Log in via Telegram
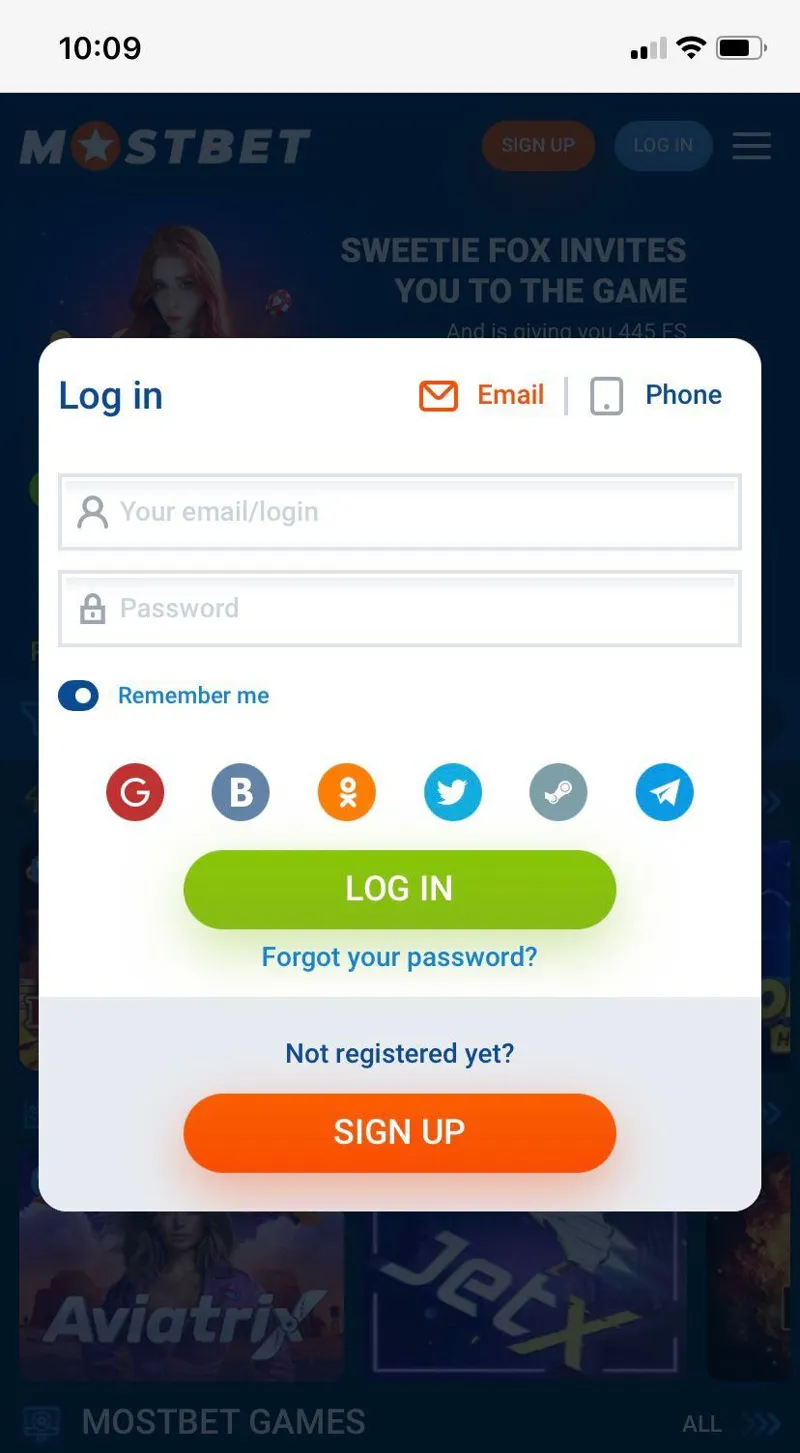 664,792
